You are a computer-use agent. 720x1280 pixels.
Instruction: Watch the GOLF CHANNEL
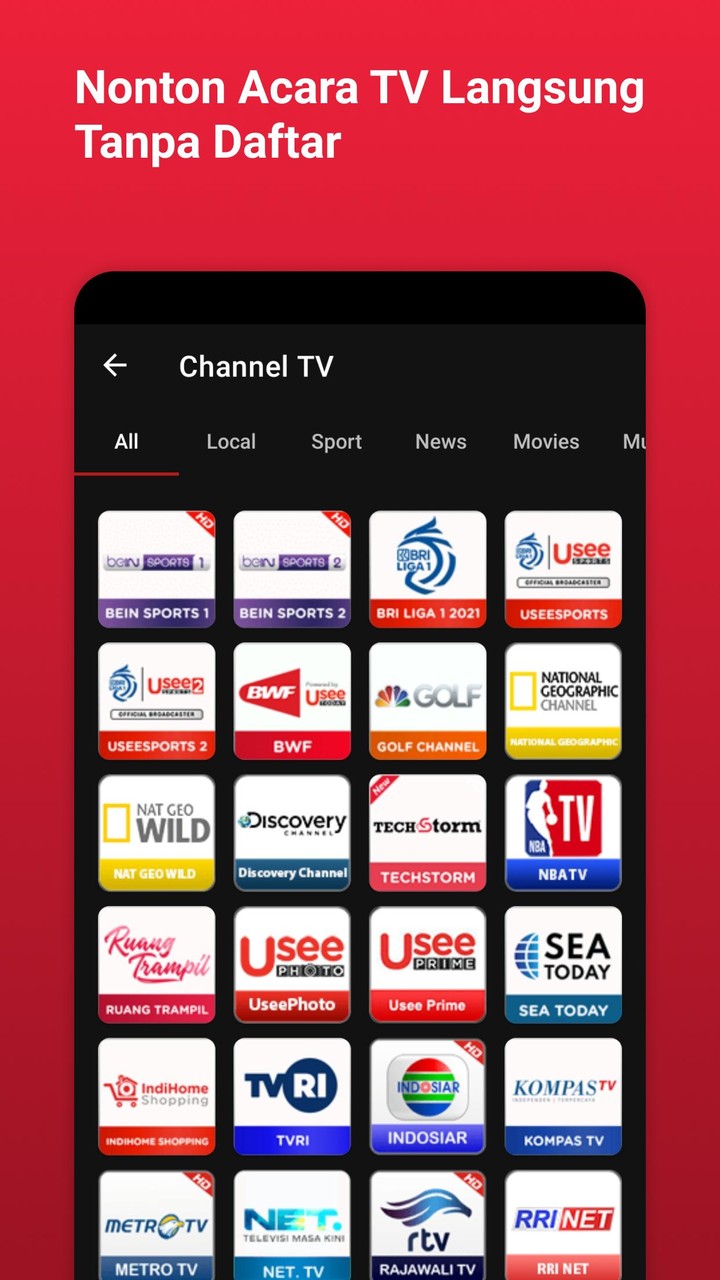click(x=427, y=700)
